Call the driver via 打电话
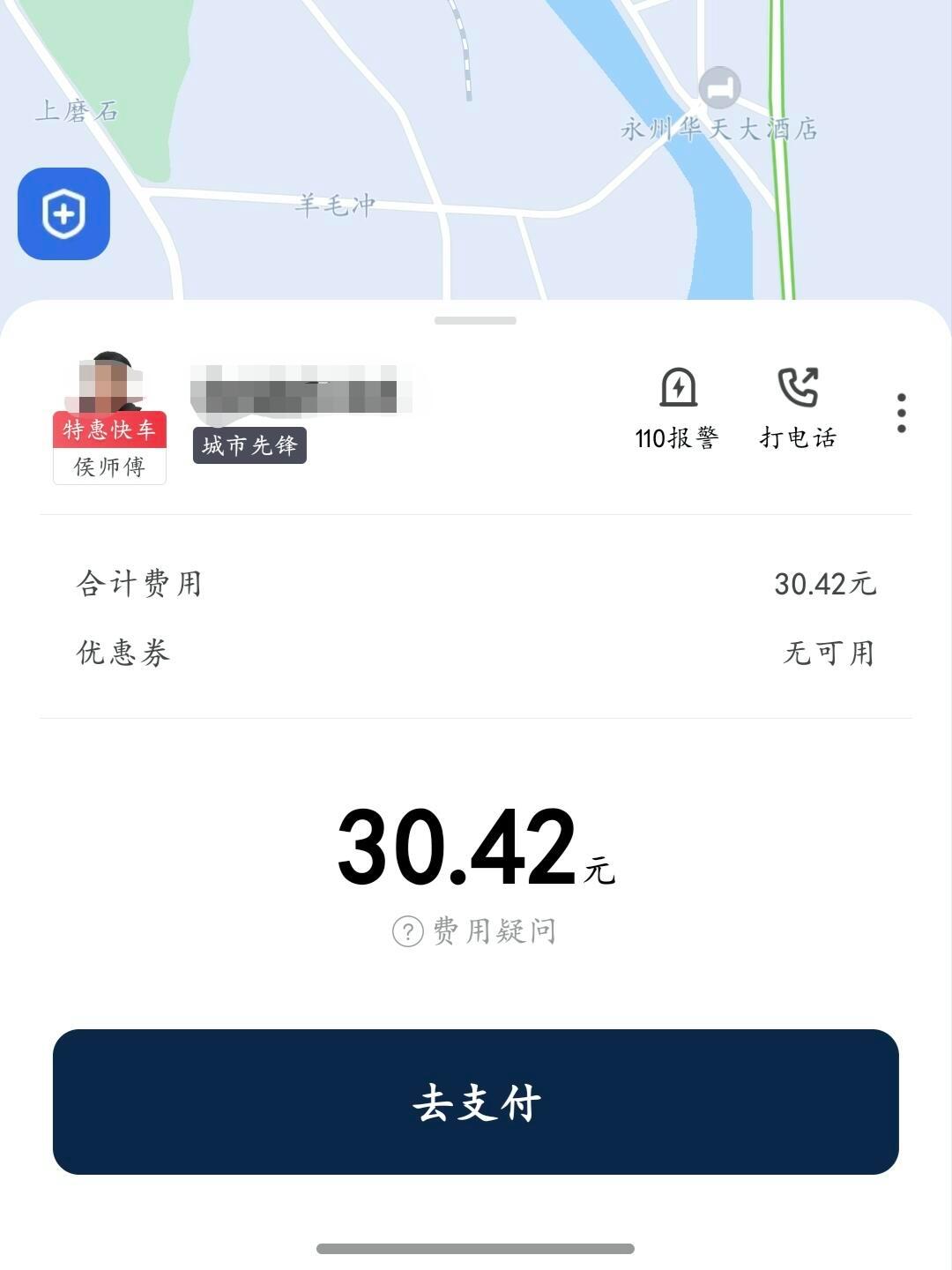This screenshot has width=952, height=1270. 798,409
